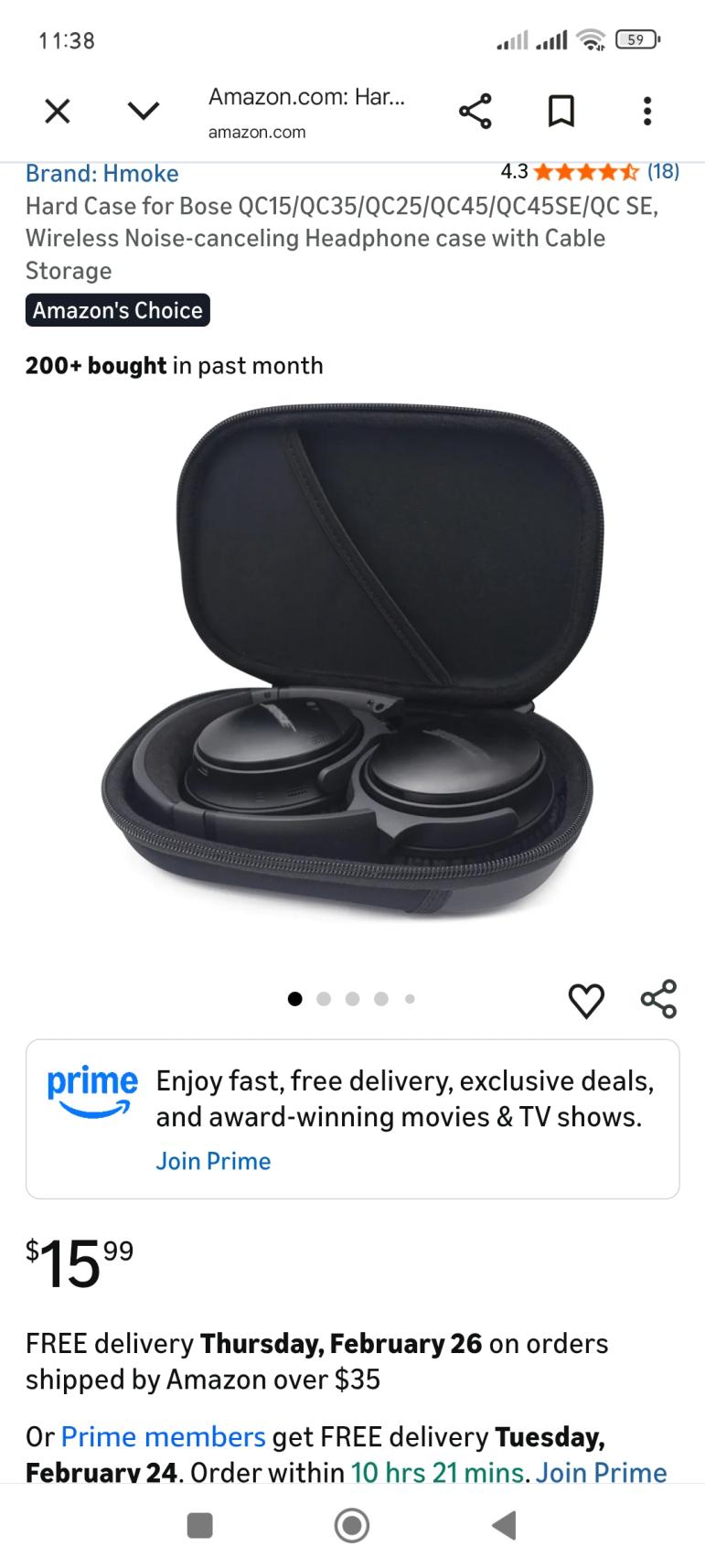Share the page from the browser toolbar

(x=475, y=112)
